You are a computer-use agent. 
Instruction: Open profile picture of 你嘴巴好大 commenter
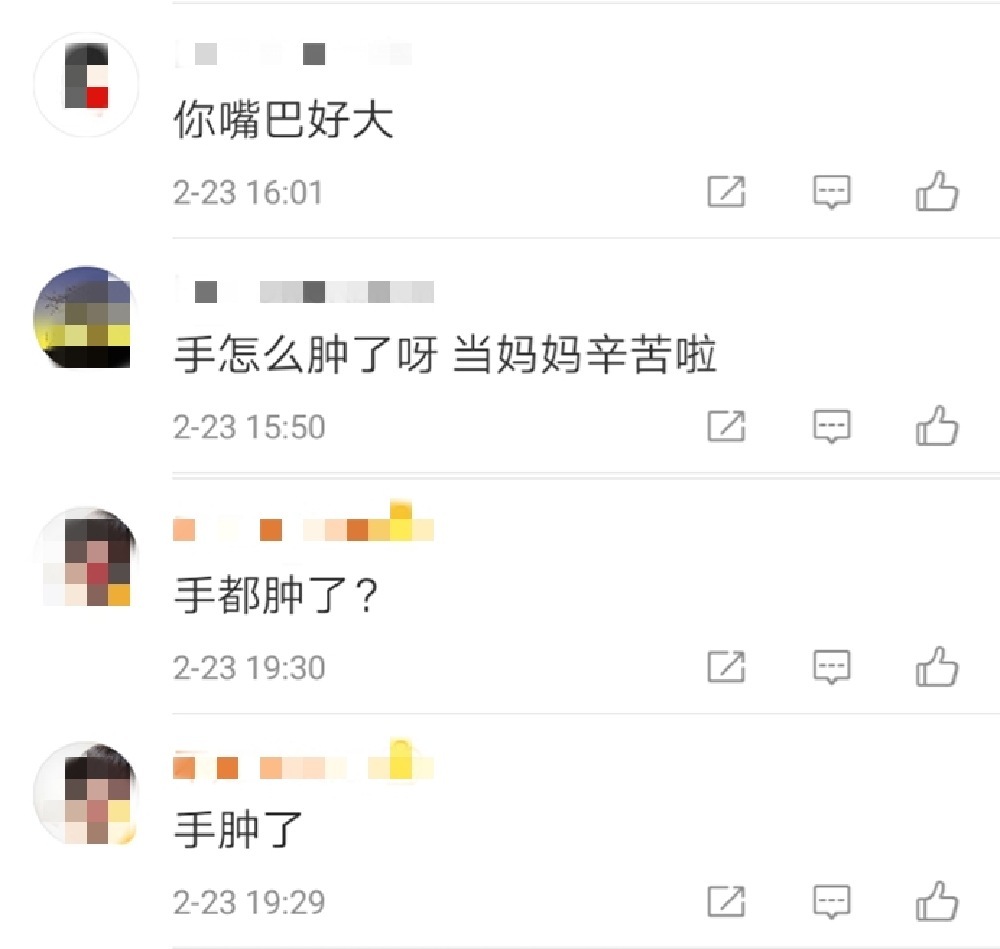[85, 84]
